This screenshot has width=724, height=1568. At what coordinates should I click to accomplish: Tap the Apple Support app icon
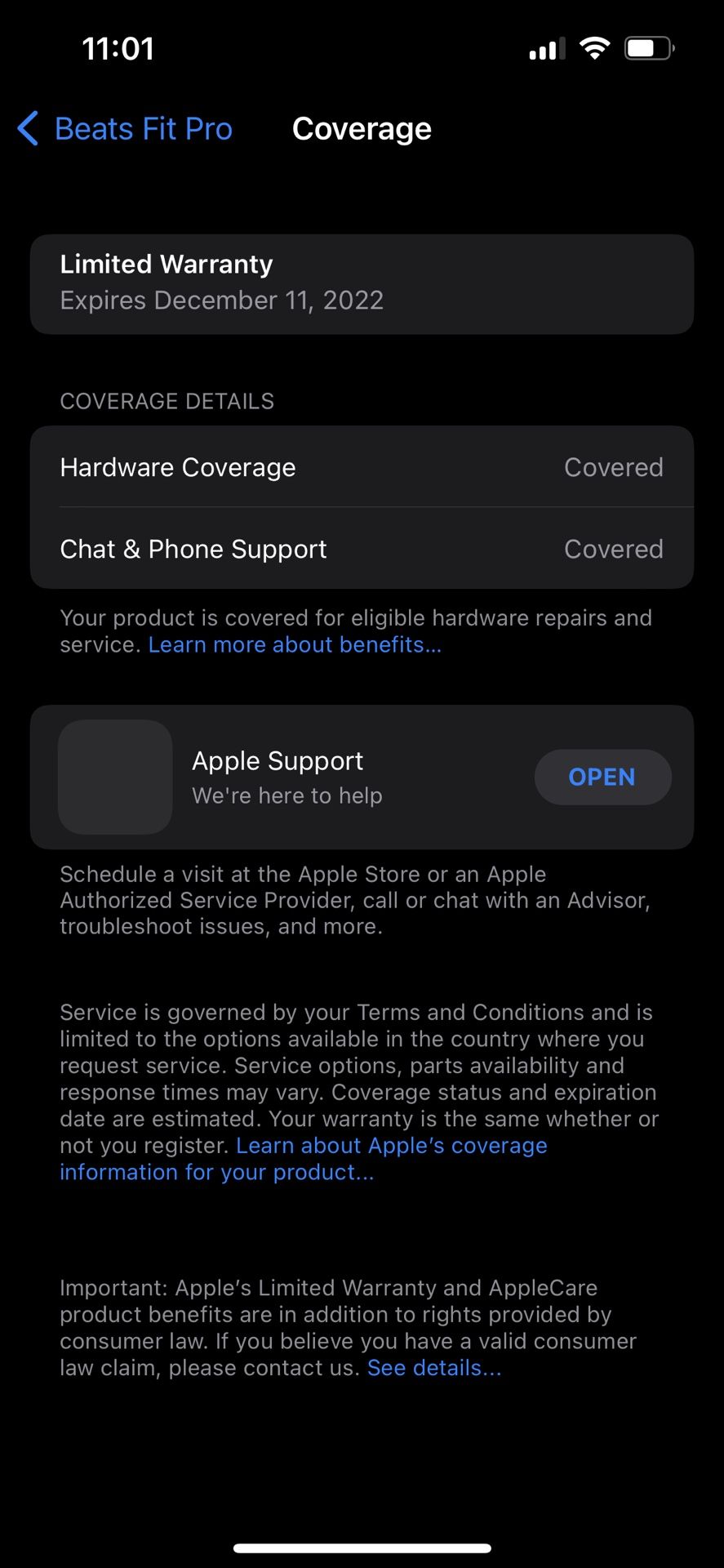click(115, 777)
